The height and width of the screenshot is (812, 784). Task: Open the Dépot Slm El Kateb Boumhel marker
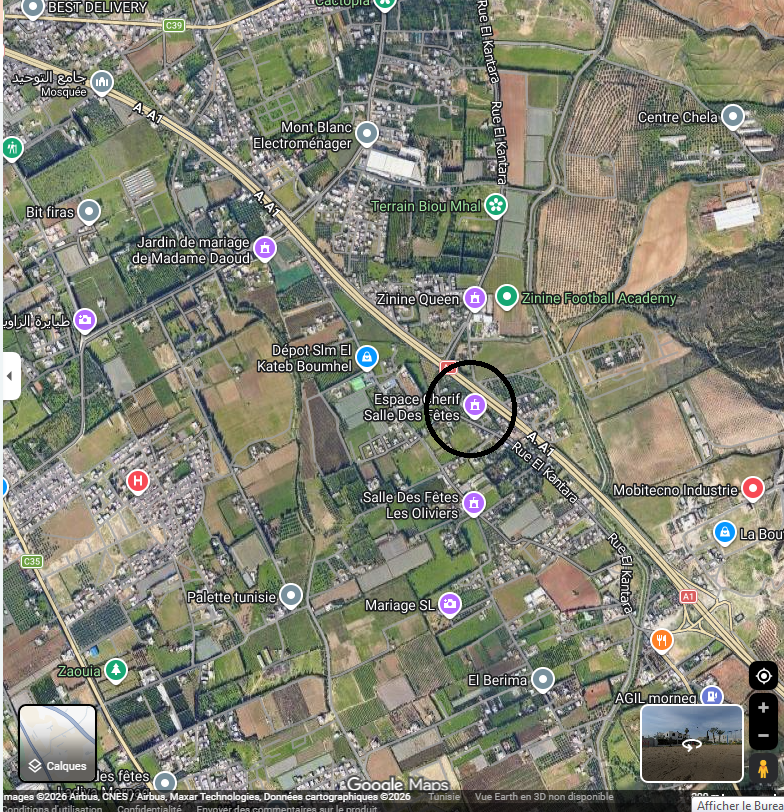click(x=367, y=356)
